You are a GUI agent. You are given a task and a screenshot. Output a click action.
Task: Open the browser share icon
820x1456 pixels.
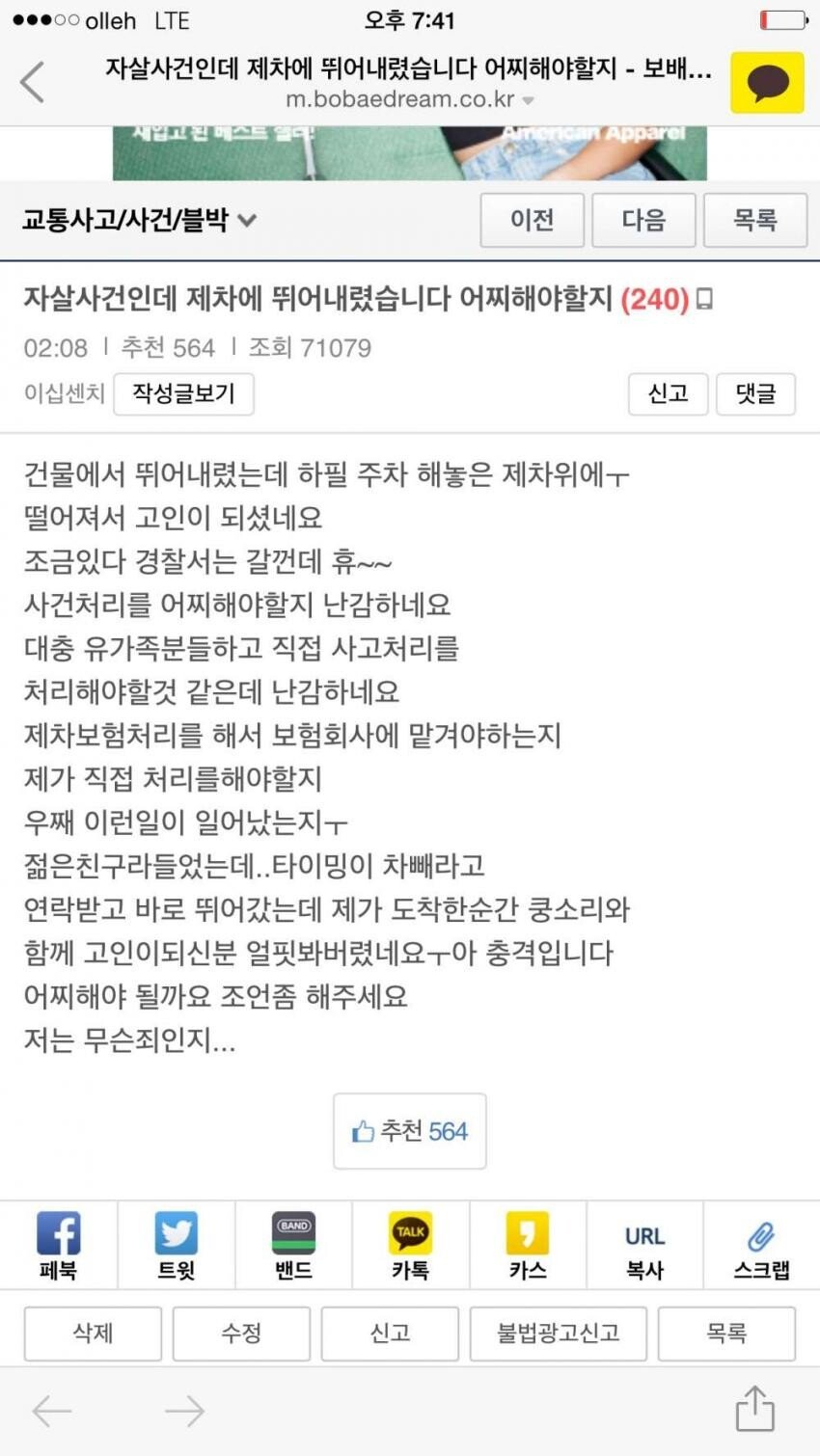[754, 1410]
